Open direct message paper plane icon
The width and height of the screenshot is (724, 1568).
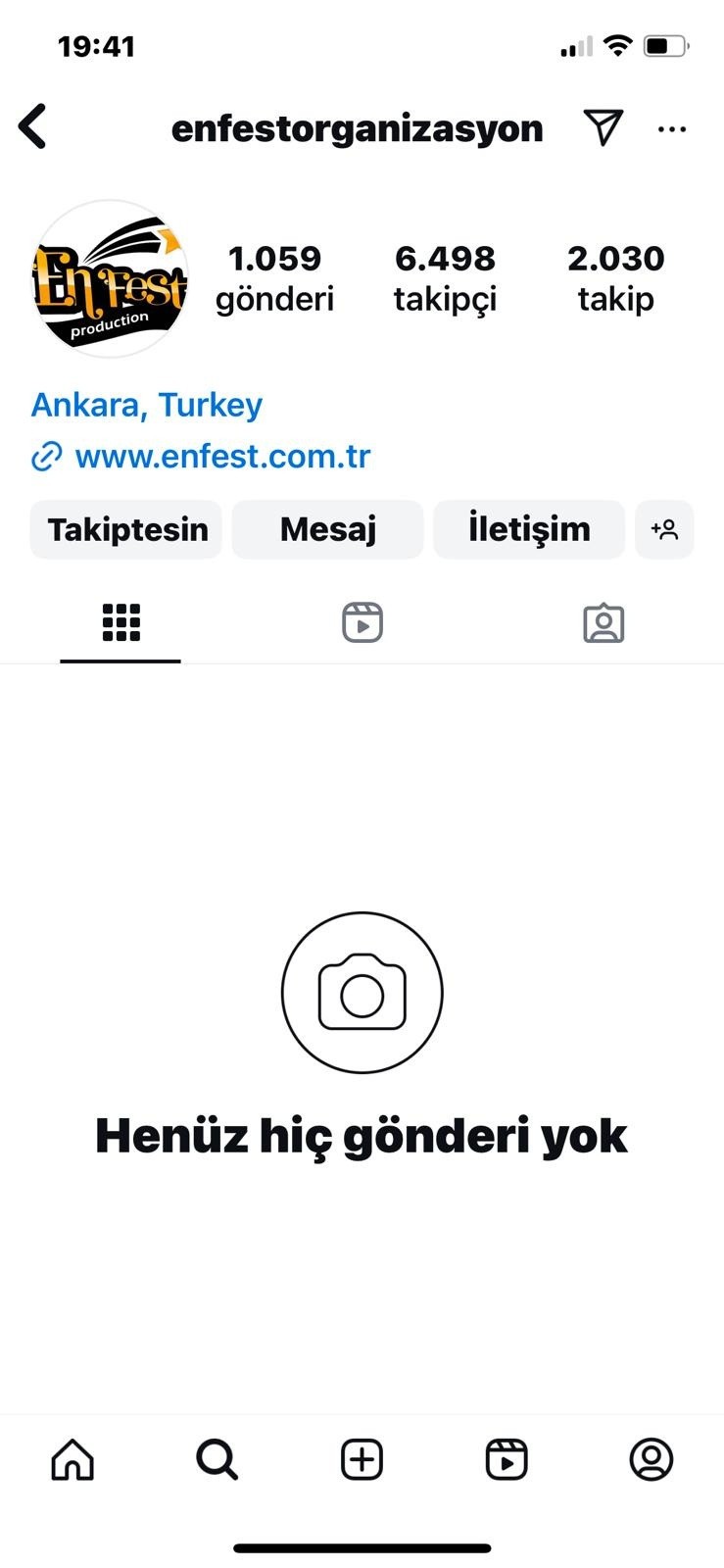pos(603,127)
